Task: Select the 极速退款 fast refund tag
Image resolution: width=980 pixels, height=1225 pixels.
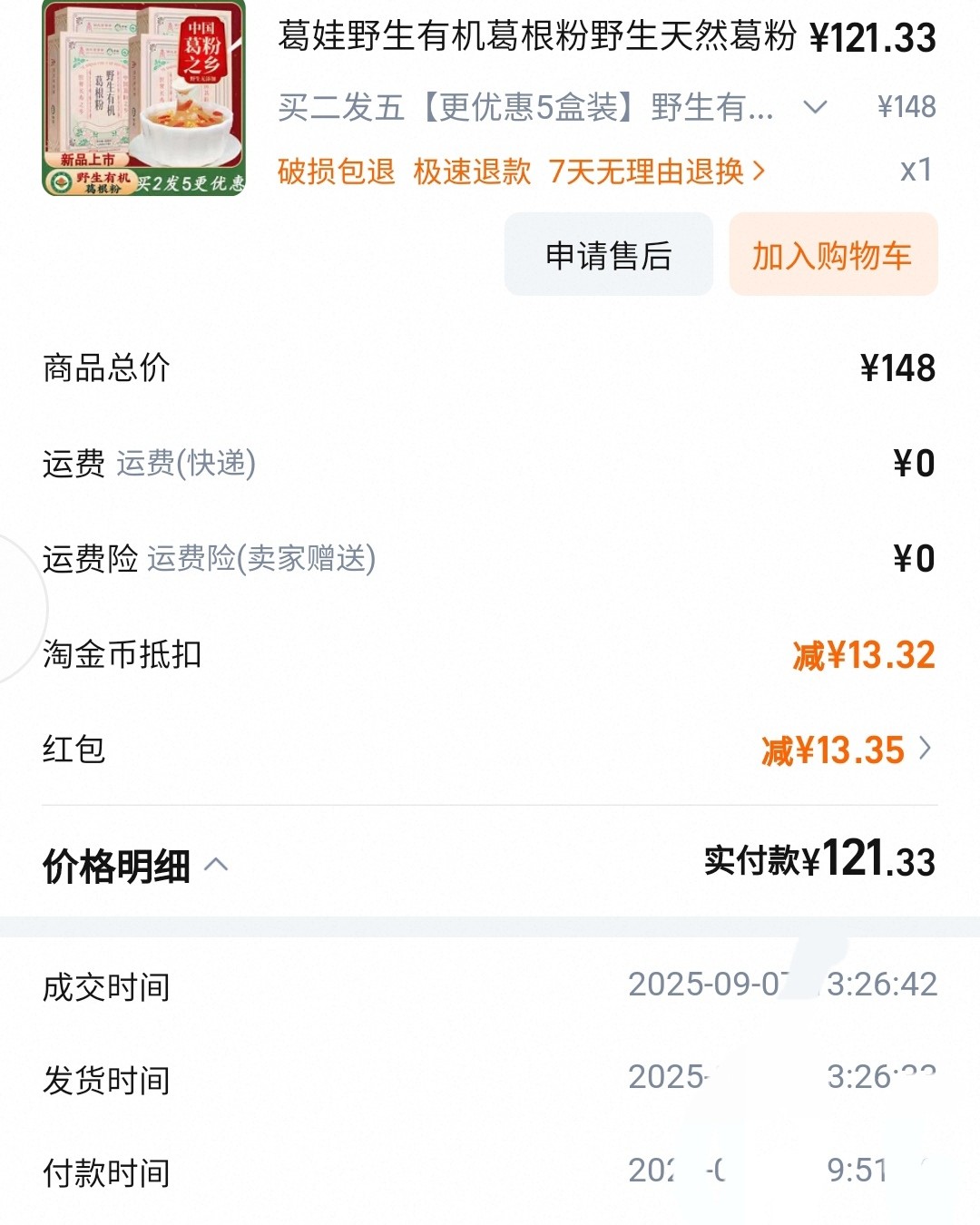Action: pyautogui.click(x=474, y=171)
